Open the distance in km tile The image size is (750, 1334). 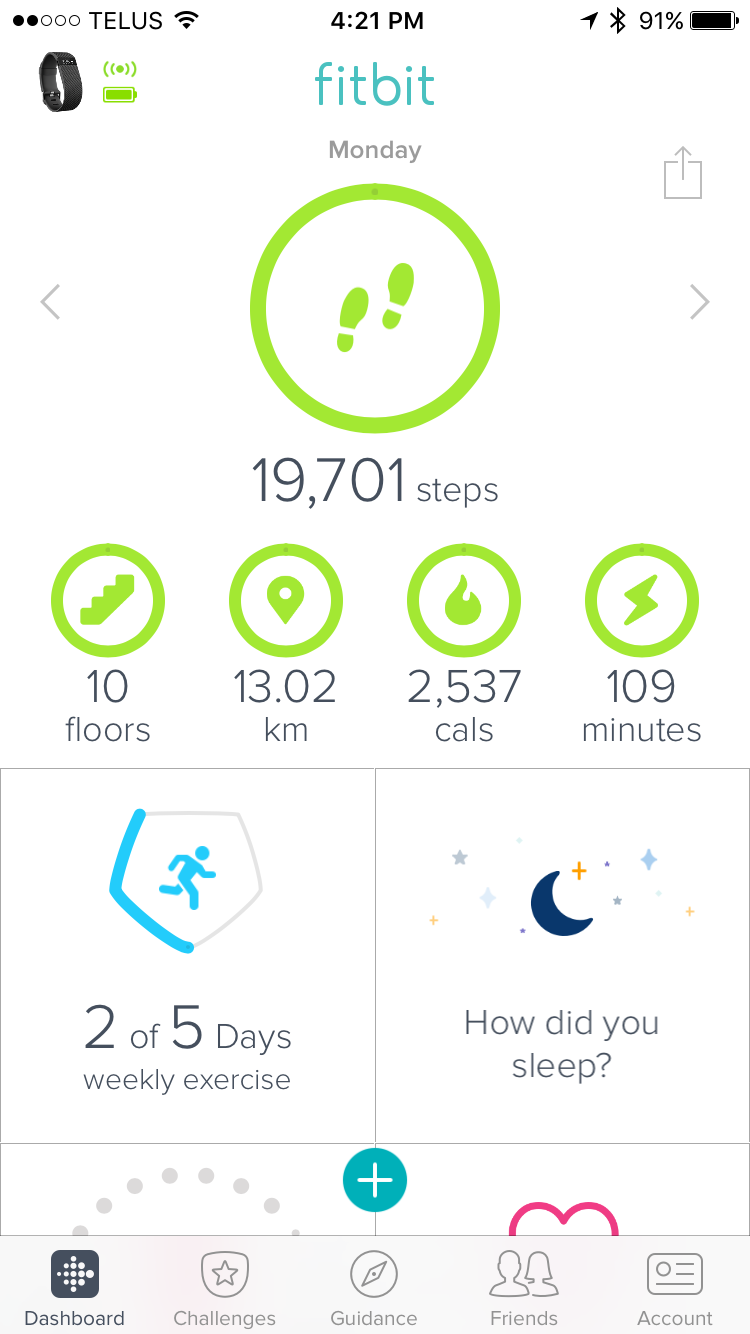pos(286,602)
